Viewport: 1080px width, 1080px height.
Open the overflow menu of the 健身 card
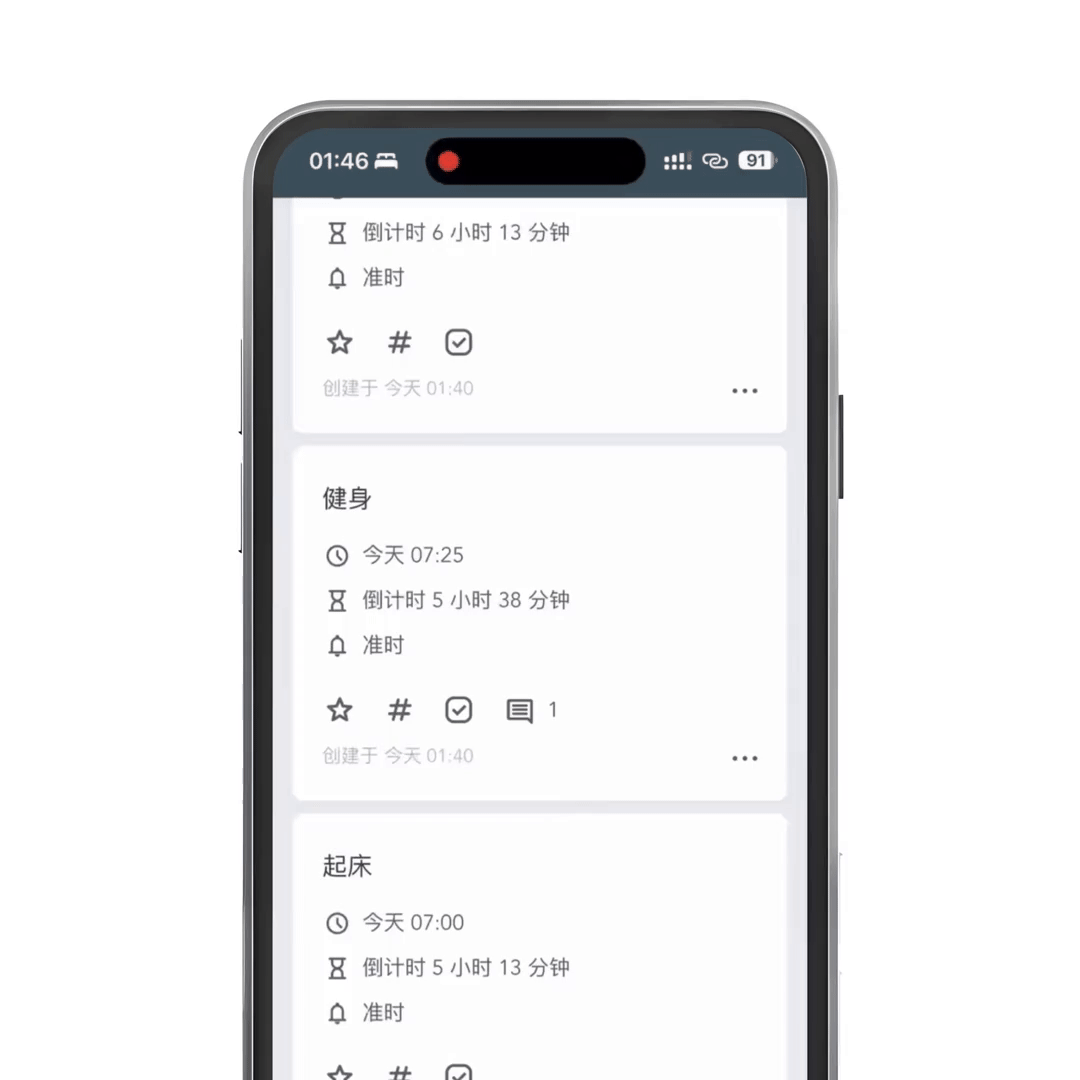pyautogui.click(x=744, y=758)
